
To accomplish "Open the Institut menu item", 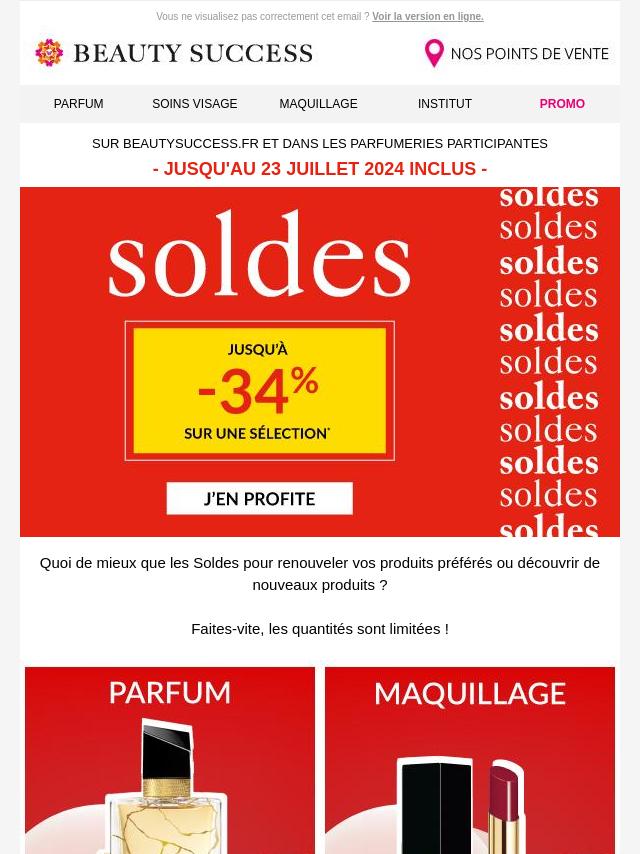I will pos(445,104).
